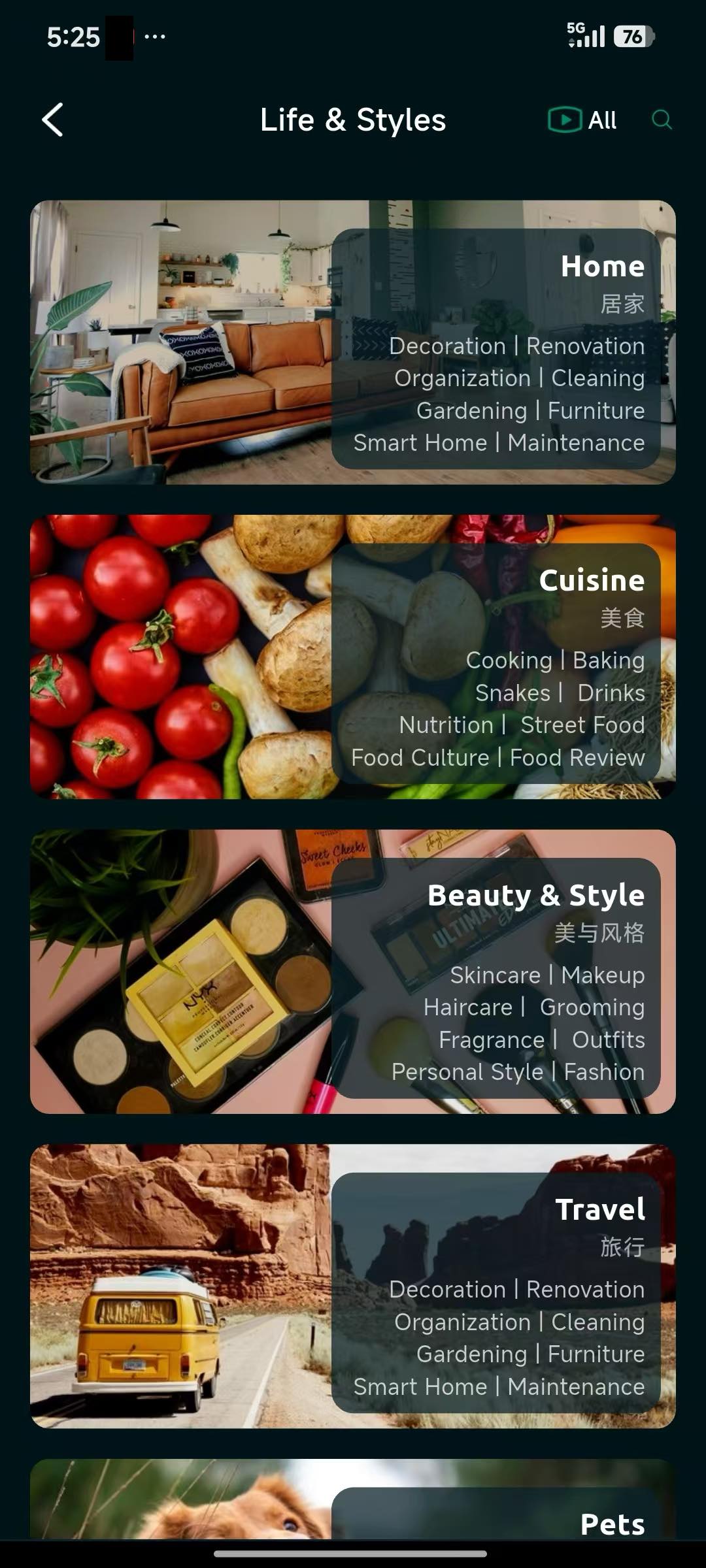Select the Beauty & Style card
This screenshot has width=706, height=1568.
353,972
